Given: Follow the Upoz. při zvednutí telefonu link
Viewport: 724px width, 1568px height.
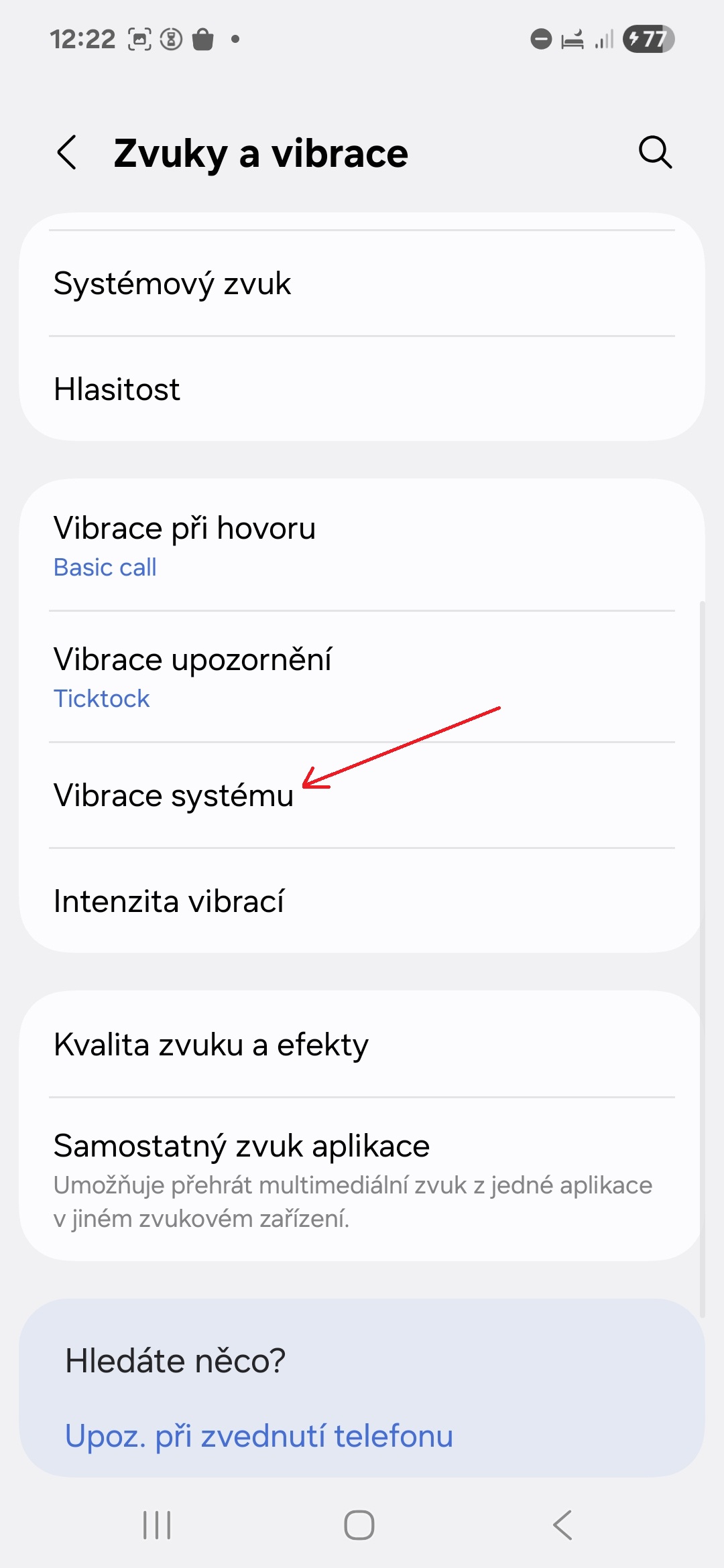Looking at the screenshot, I should click(259, 1436).
